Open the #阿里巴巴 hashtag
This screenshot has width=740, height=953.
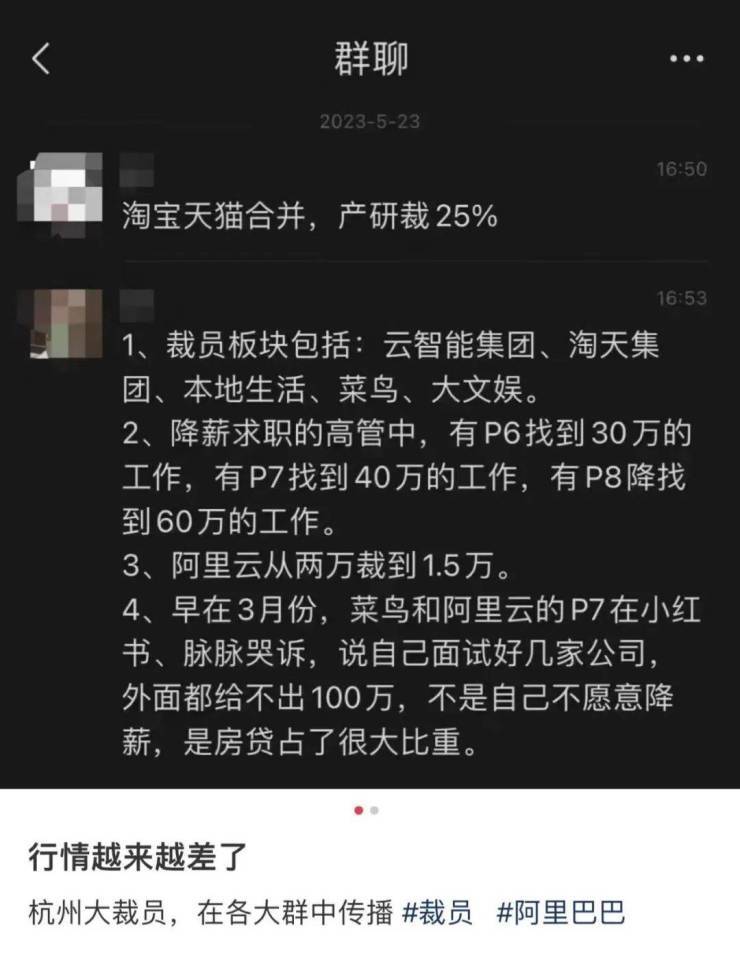pos(559,912)
